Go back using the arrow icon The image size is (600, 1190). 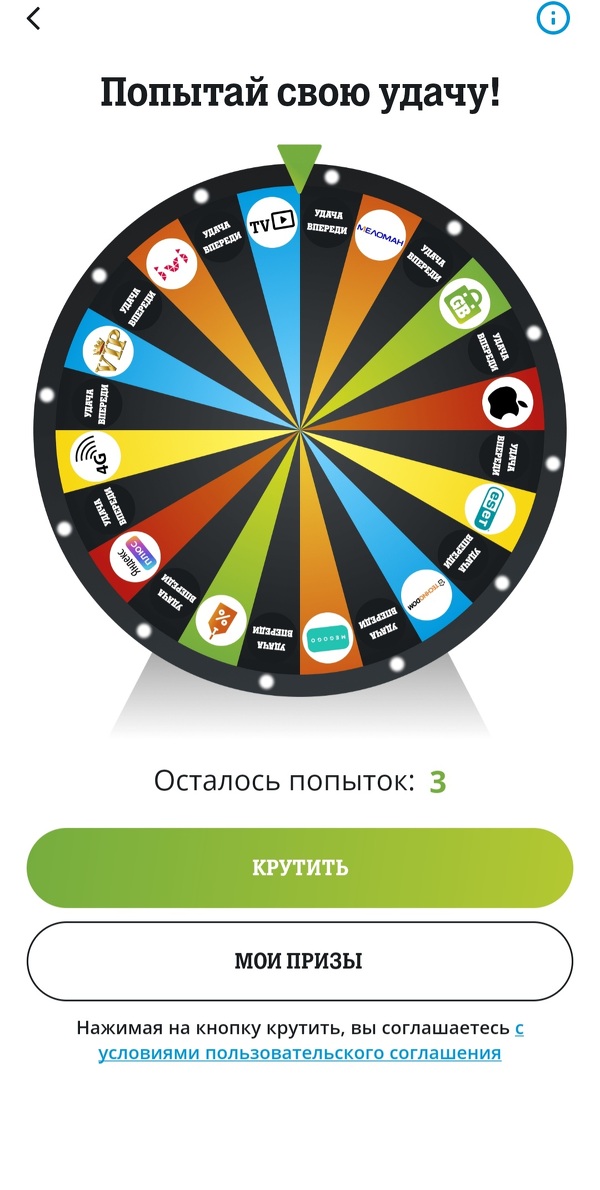[34, 18]
